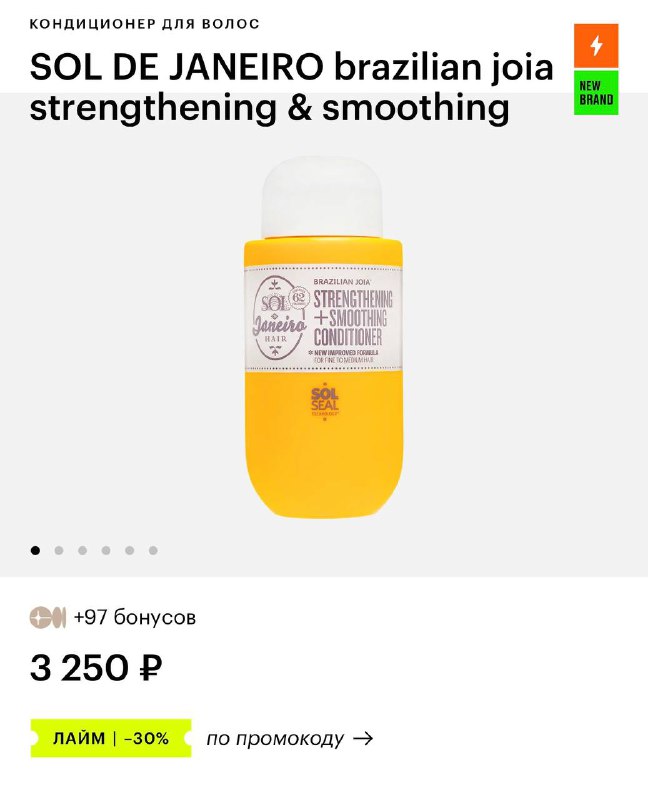The image size is (648, 800).
Task: Open the Sol de Janeiro conditioner photo
Action: (323, 340)
